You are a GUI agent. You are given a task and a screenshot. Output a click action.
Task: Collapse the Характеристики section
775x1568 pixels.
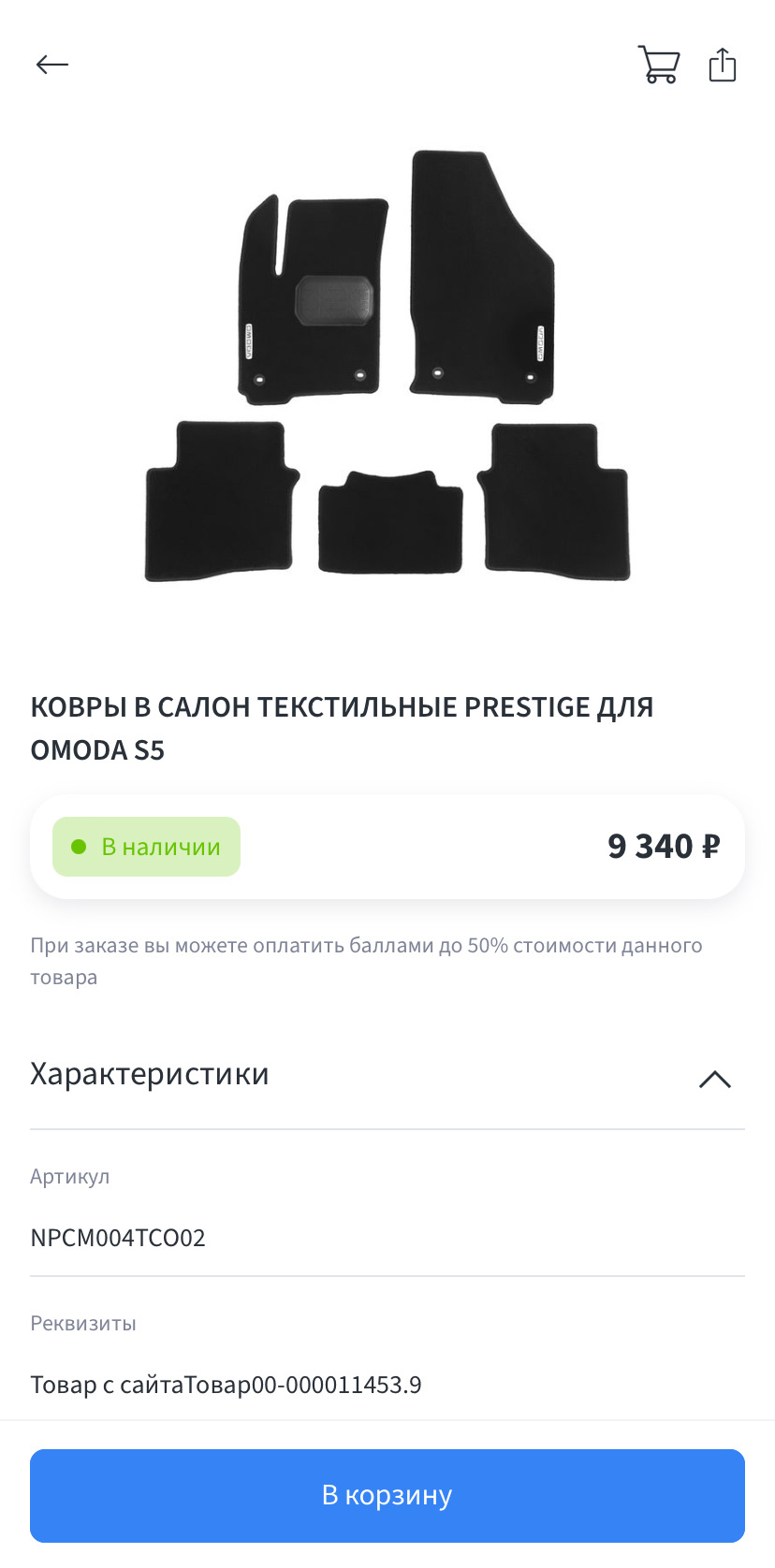(x=715, y=1079)
